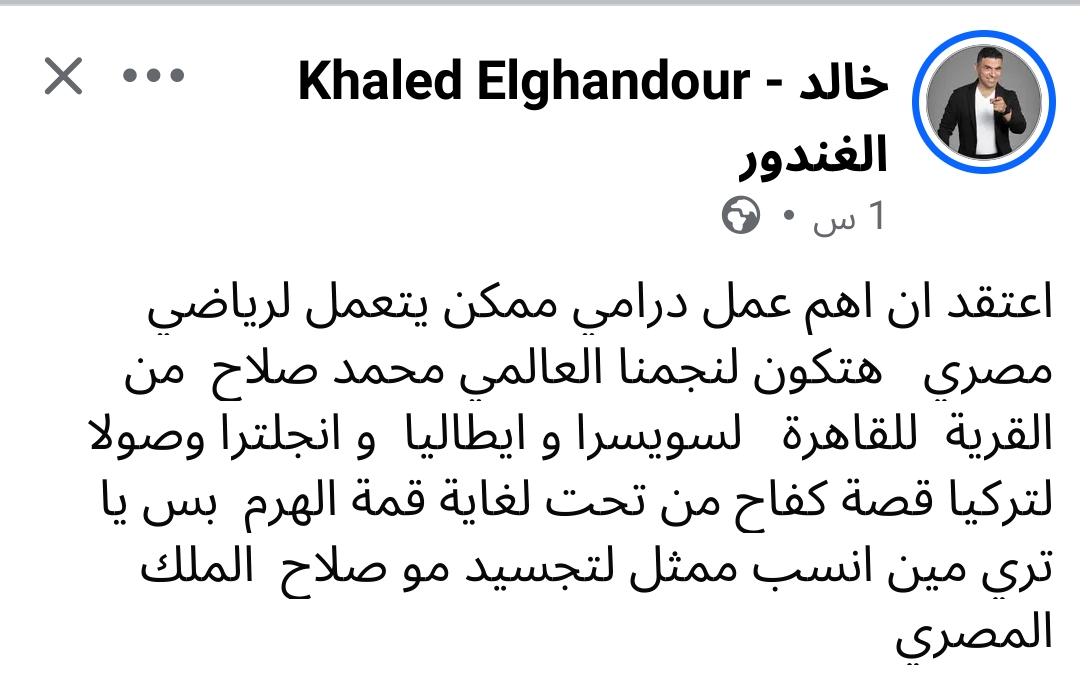The image size is (1080, 679).
Task: Open Khaled Elghandour's profile picture
Action: [x=984, y=102]
